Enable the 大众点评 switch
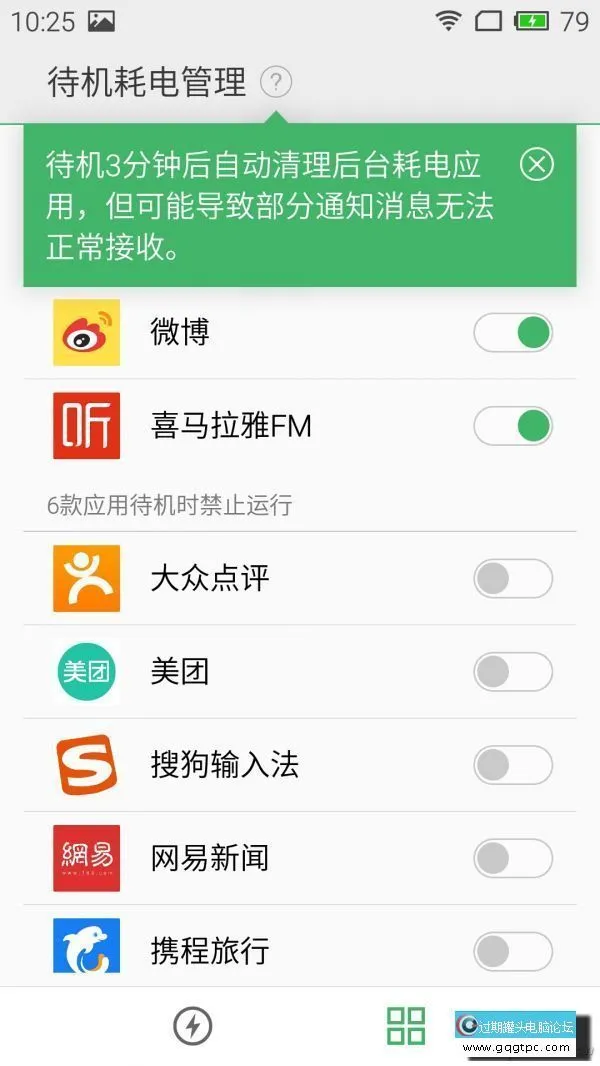The image size is (600, 1066). (x=513, y=578)
